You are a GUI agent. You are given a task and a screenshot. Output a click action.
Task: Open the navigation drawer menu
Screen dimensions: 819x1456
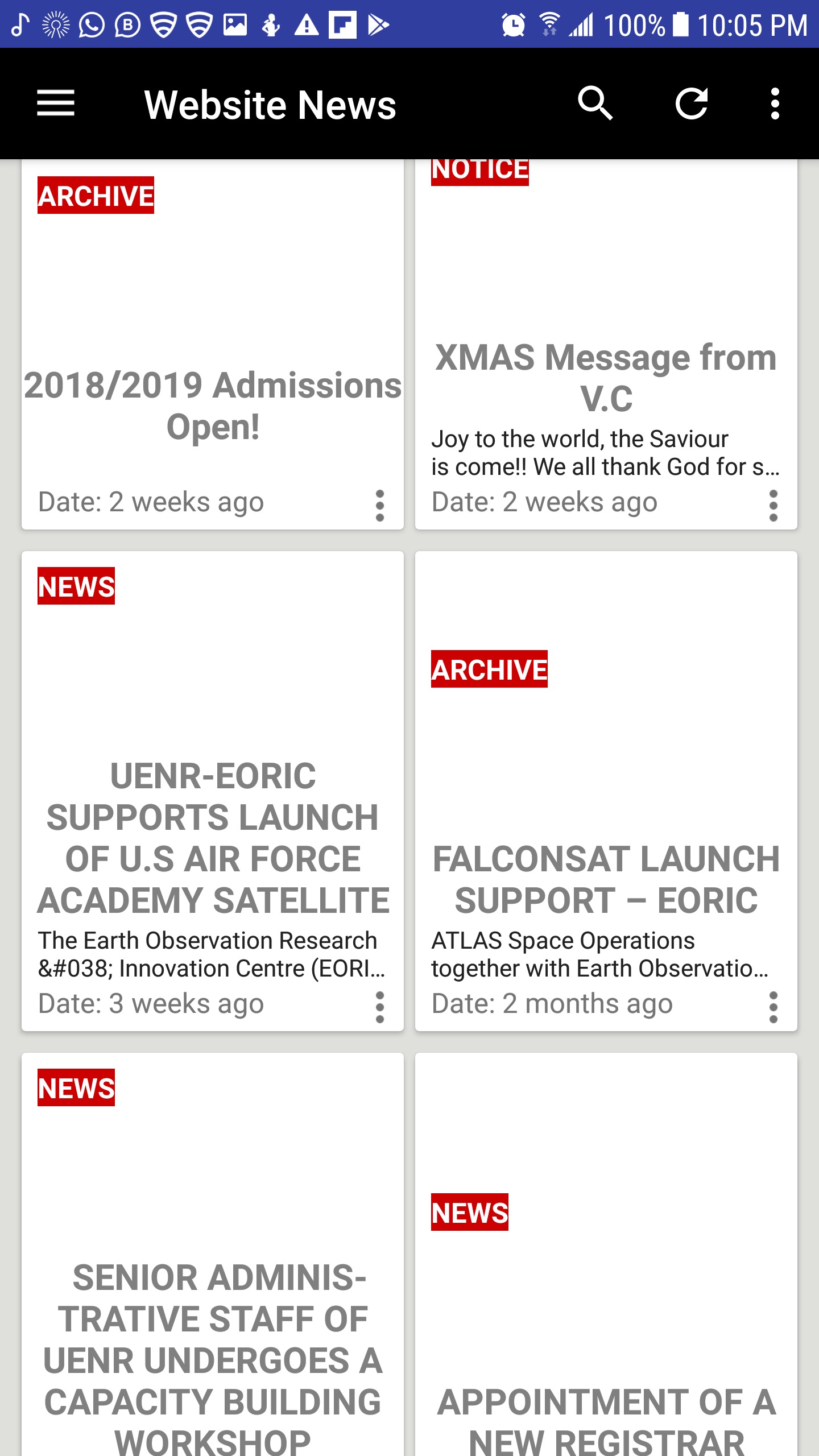[x=55, y=104]
